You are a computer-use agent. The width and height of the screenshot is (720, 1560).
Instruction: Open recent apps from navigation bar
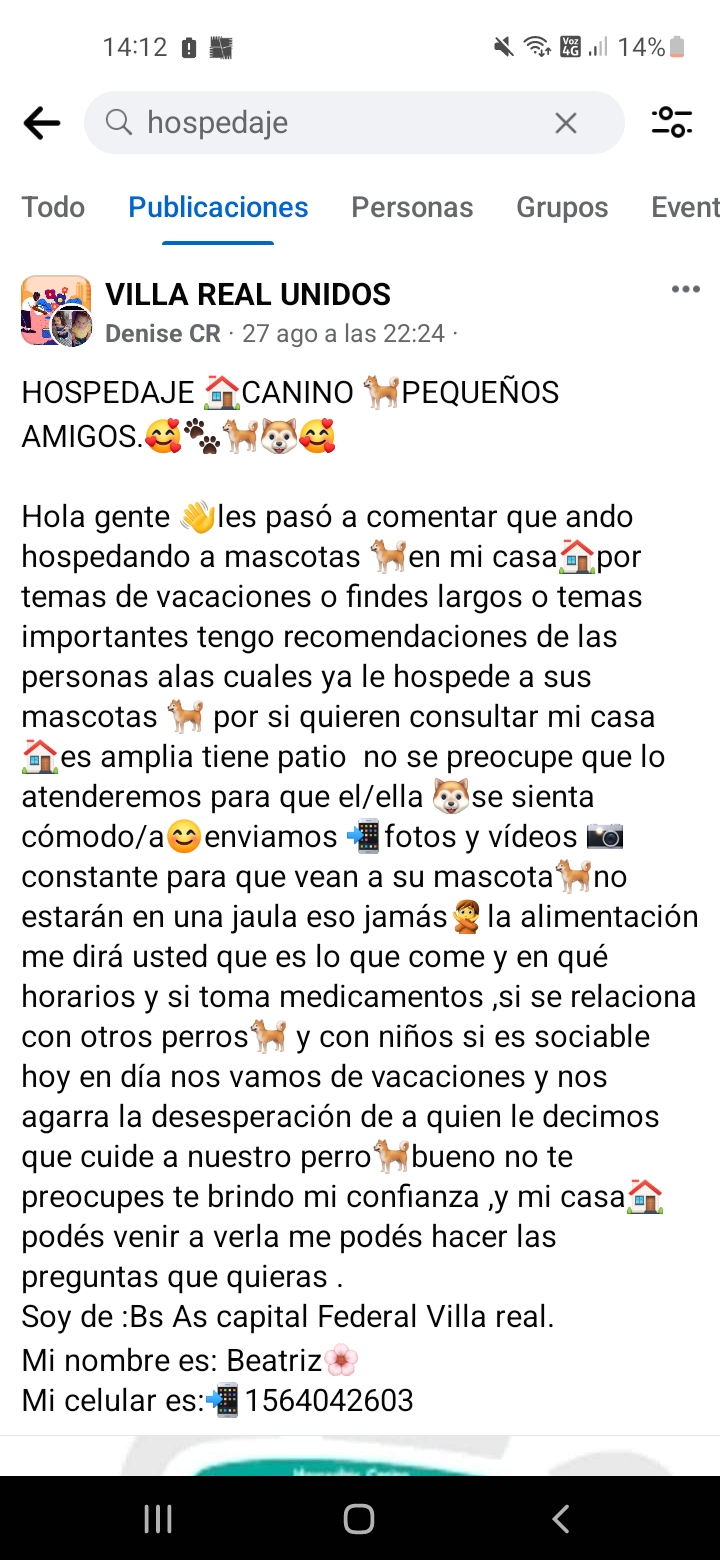click(158, 1519)
